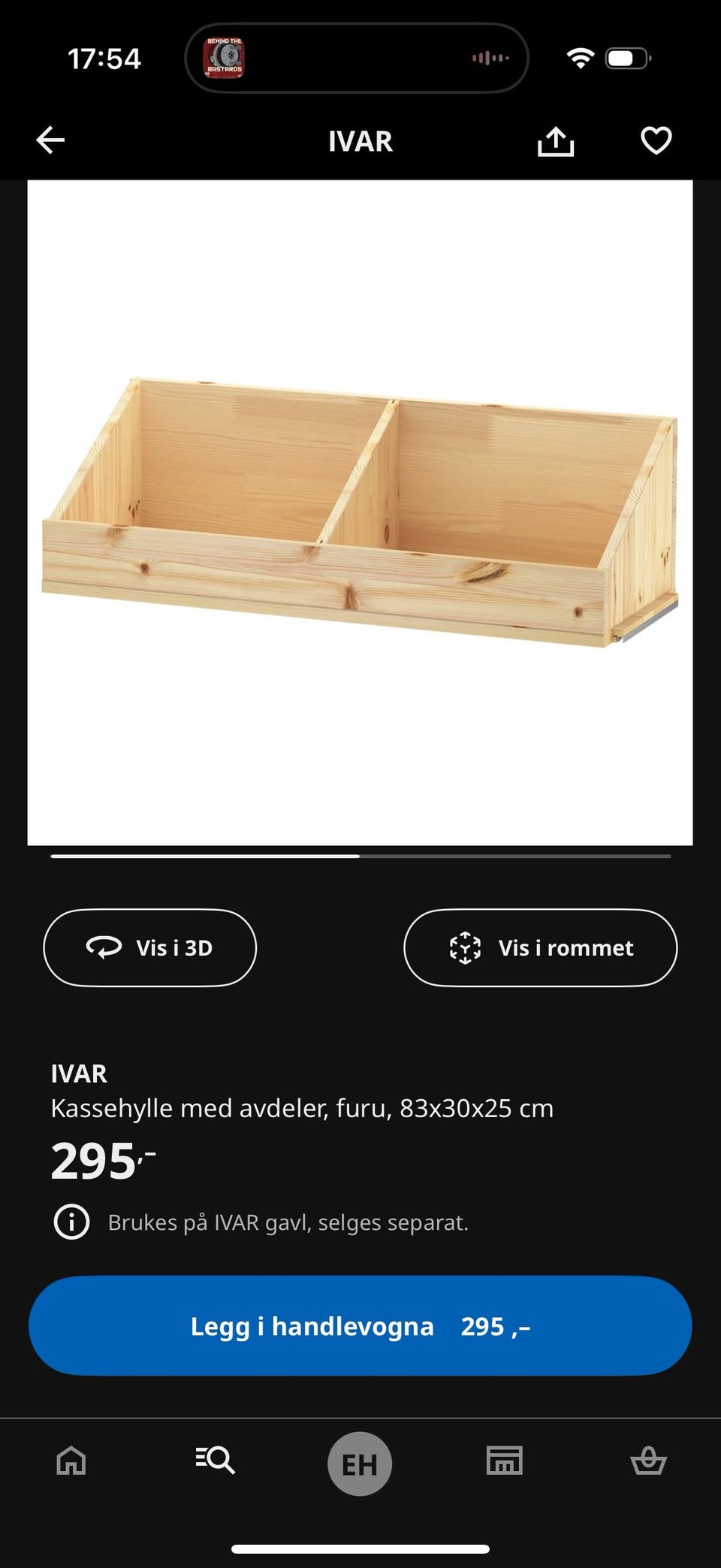Viewport: 721px width, 1568px height.
Task: Tap the info icon next to IVAR gavl note
Action: pyautogui.click(x=71, y=1222)
